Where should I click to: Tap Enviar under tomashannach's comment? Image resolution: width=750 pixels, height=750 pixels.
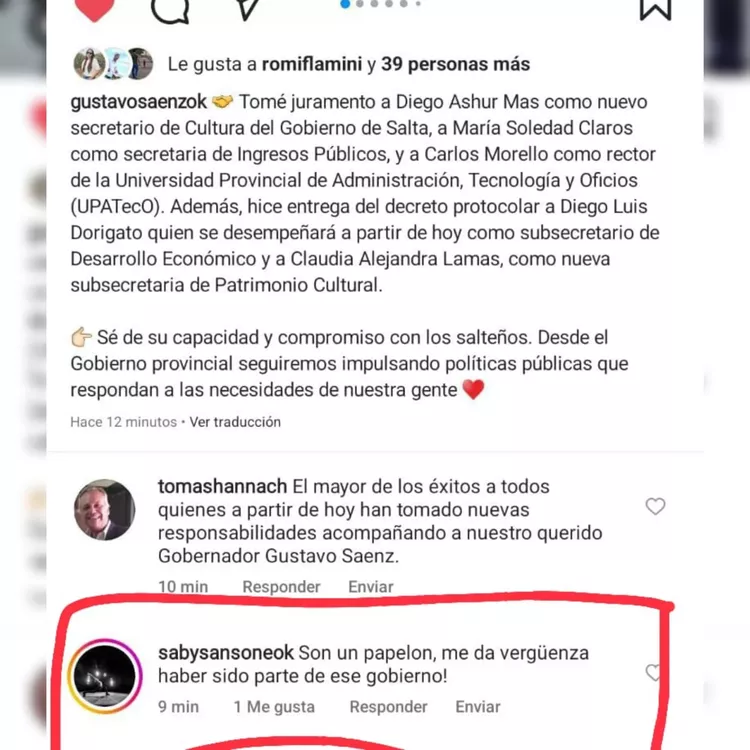[x=371, y=587]
